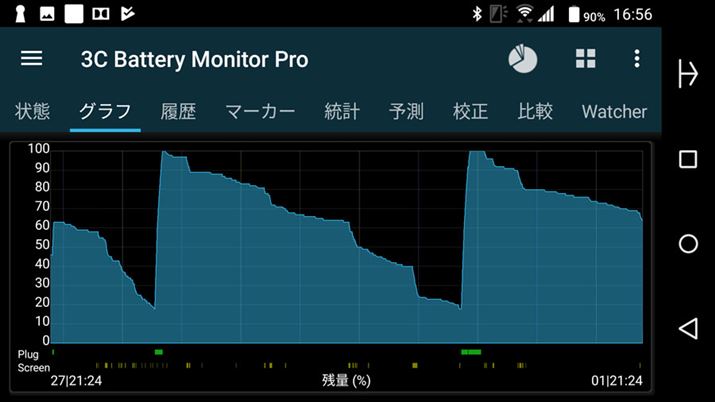Open the pie chart icon in app bar

coord(522,59)
